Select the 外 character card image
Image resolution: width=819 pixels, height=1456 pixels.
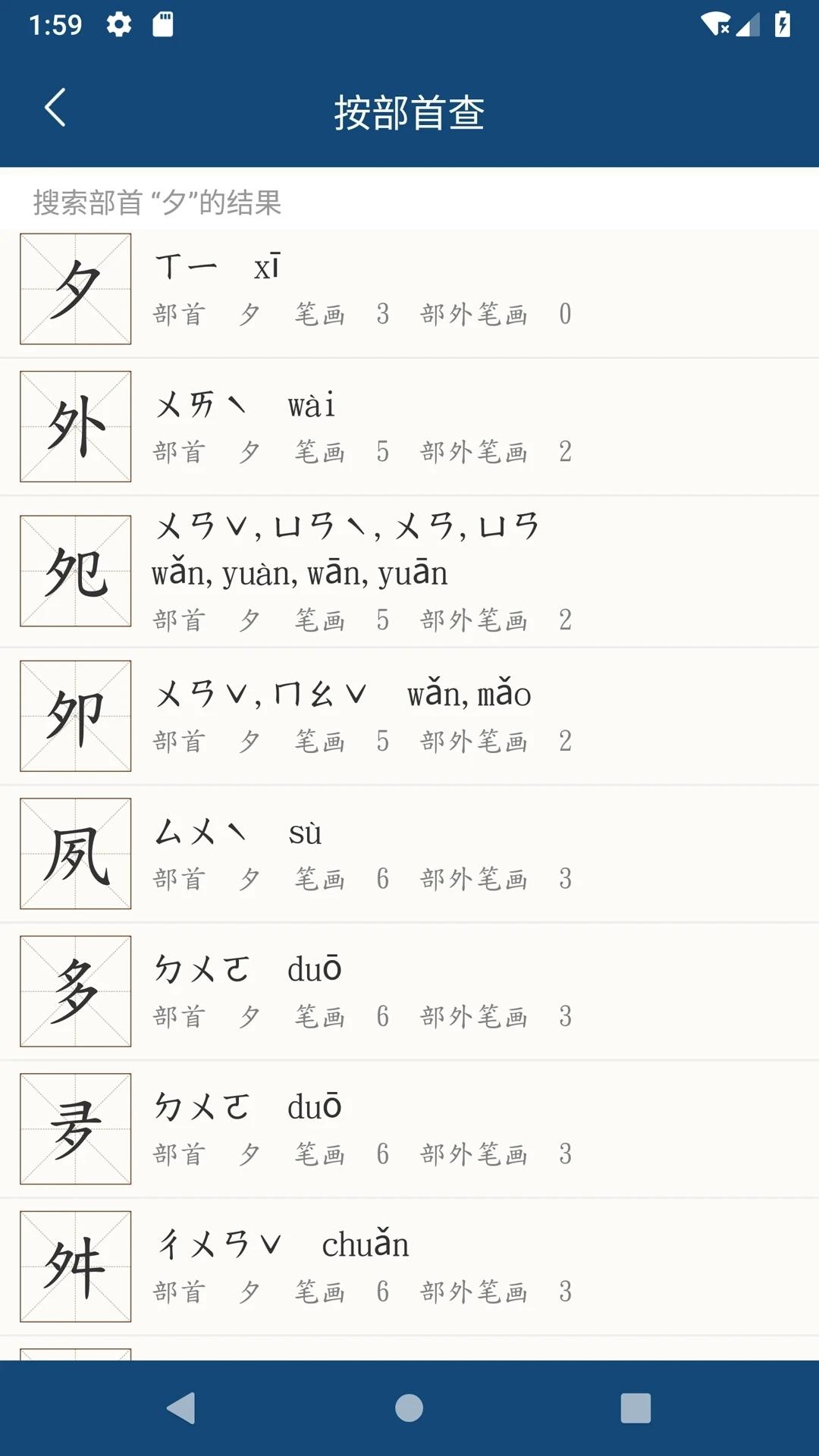click(x=75, y=425)
